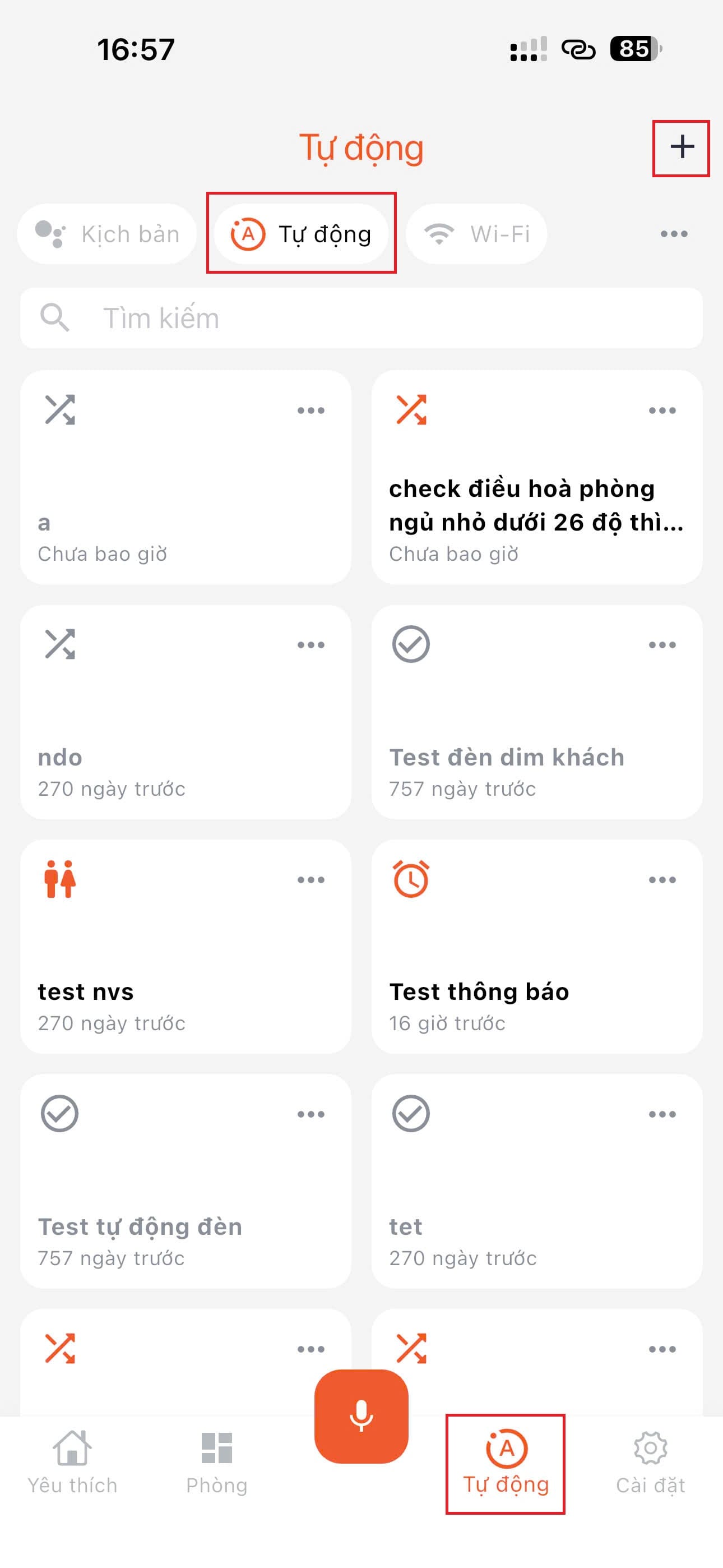The width and height of the screenshot is (723, 1568).
Task: Show more options for test nvs
Action: pyautogui.click(x=311, y=879)
